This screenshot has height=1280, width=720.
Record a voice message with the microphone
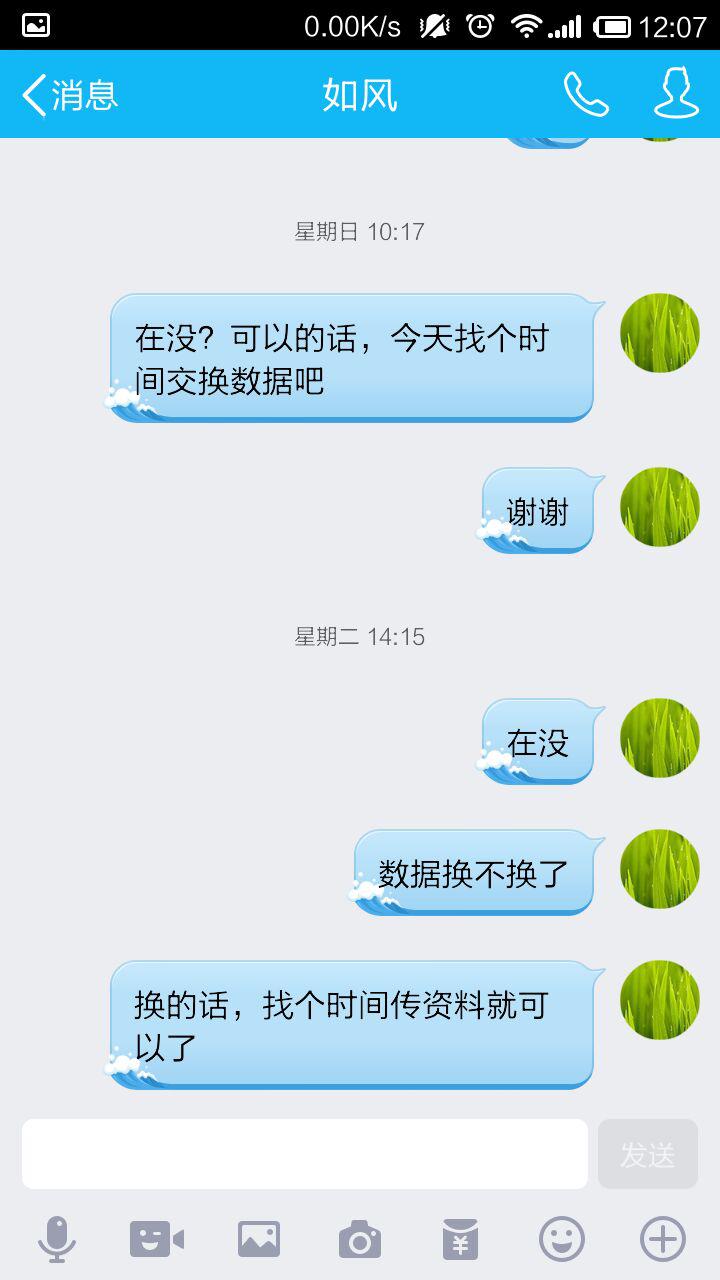tap(57, 1240)
